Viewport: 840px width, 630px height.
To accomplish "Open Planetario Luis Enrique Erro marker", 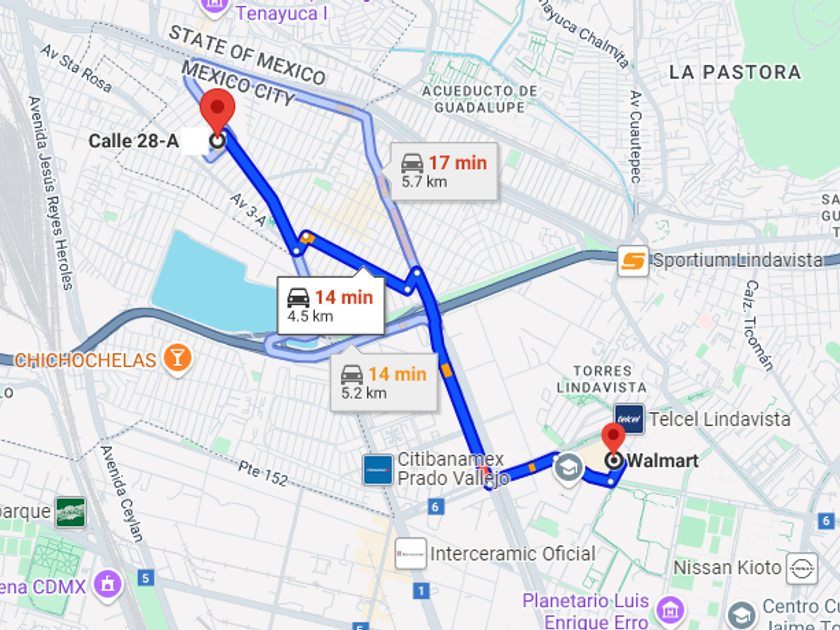I will coord(670,610).
